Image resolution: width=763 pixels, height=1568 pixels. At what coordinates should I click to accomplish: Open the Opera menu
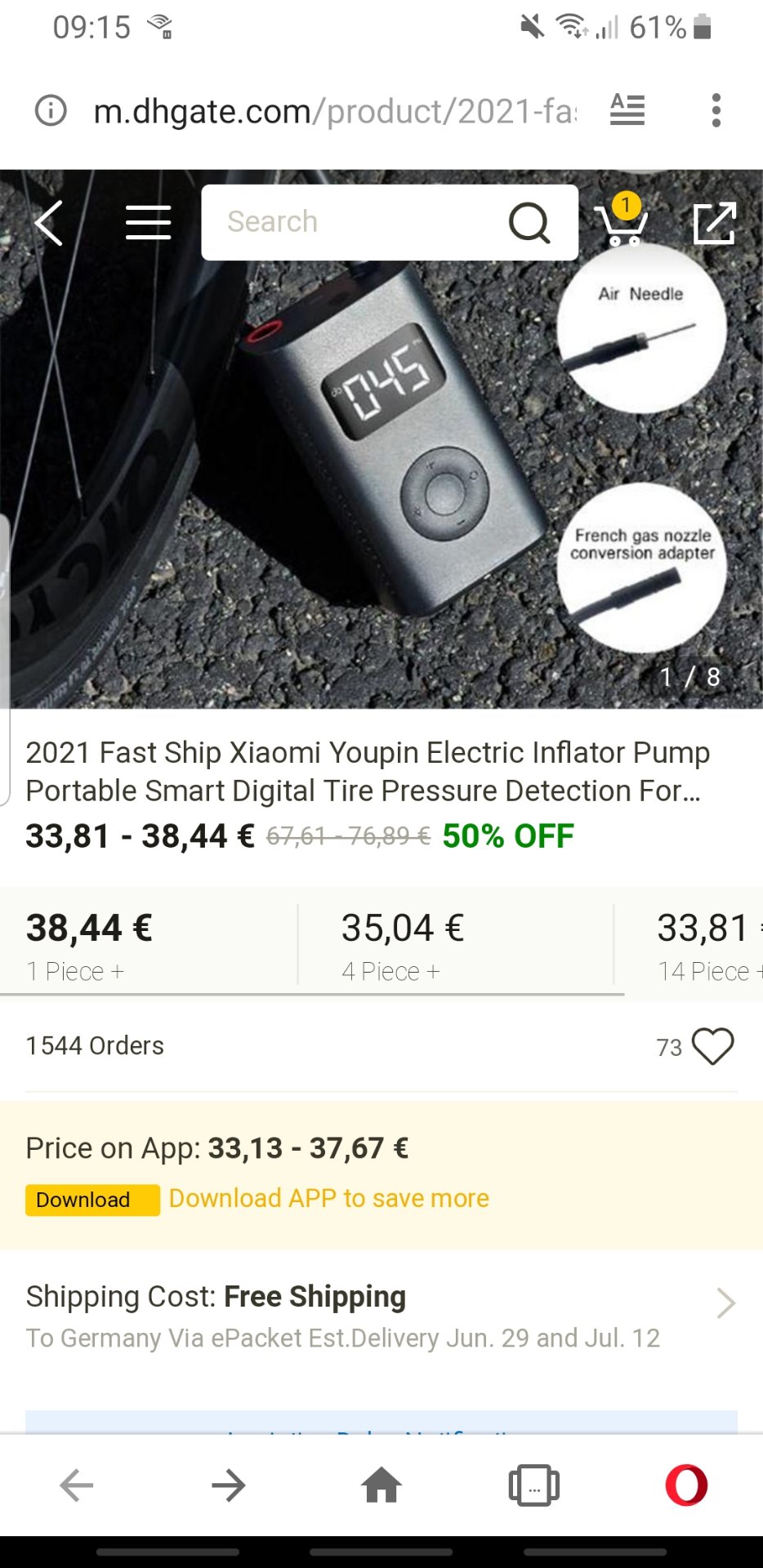(x=686, y=1485)
